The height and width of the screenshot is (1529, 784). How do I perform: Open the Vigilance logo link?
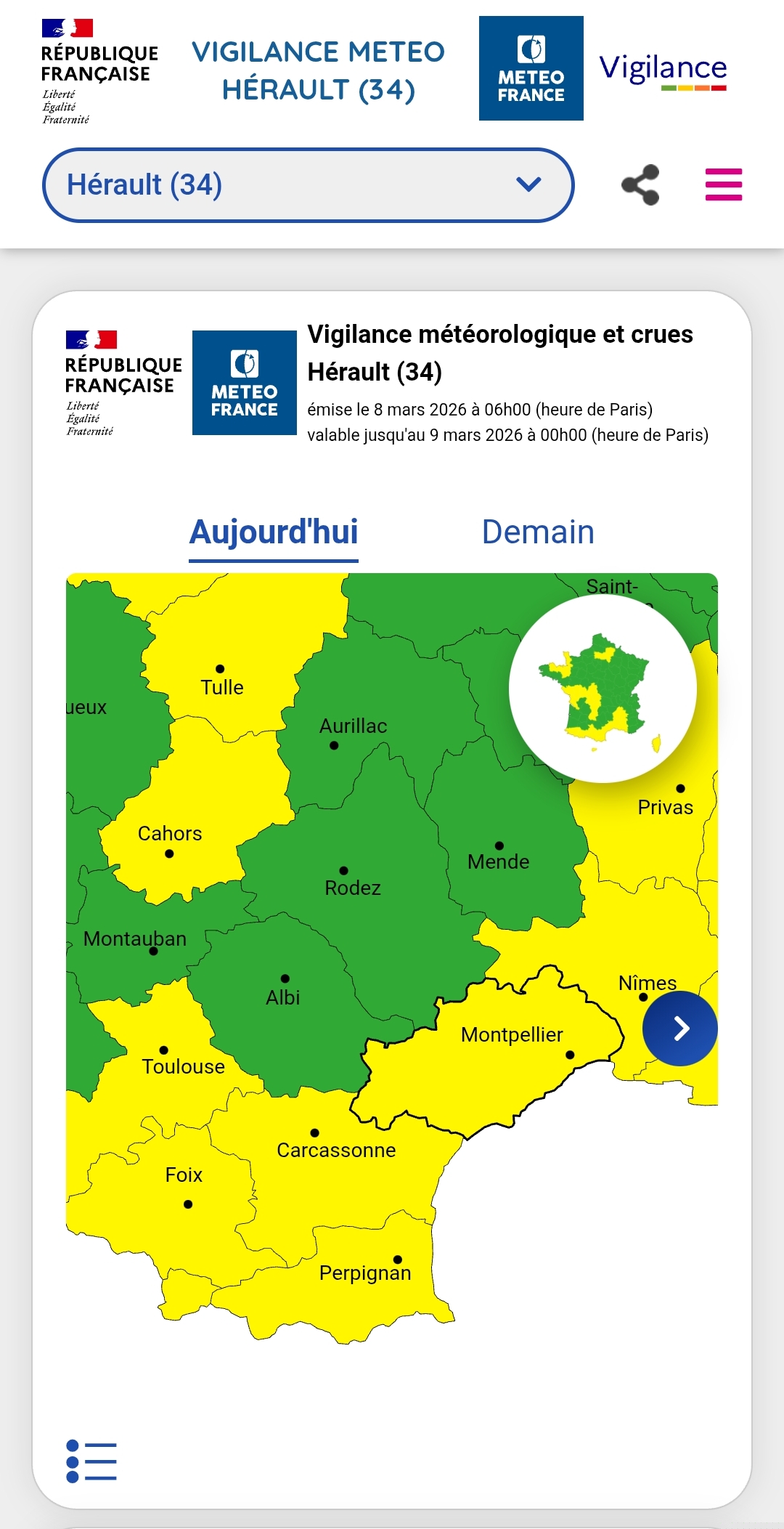[663, 70]
